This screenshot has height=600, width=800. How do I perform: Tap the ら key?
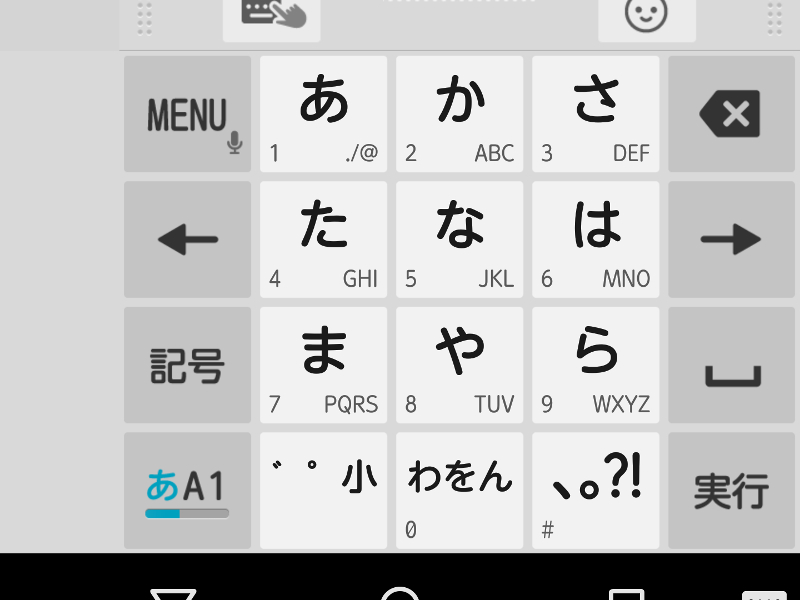tap(595, 365)
